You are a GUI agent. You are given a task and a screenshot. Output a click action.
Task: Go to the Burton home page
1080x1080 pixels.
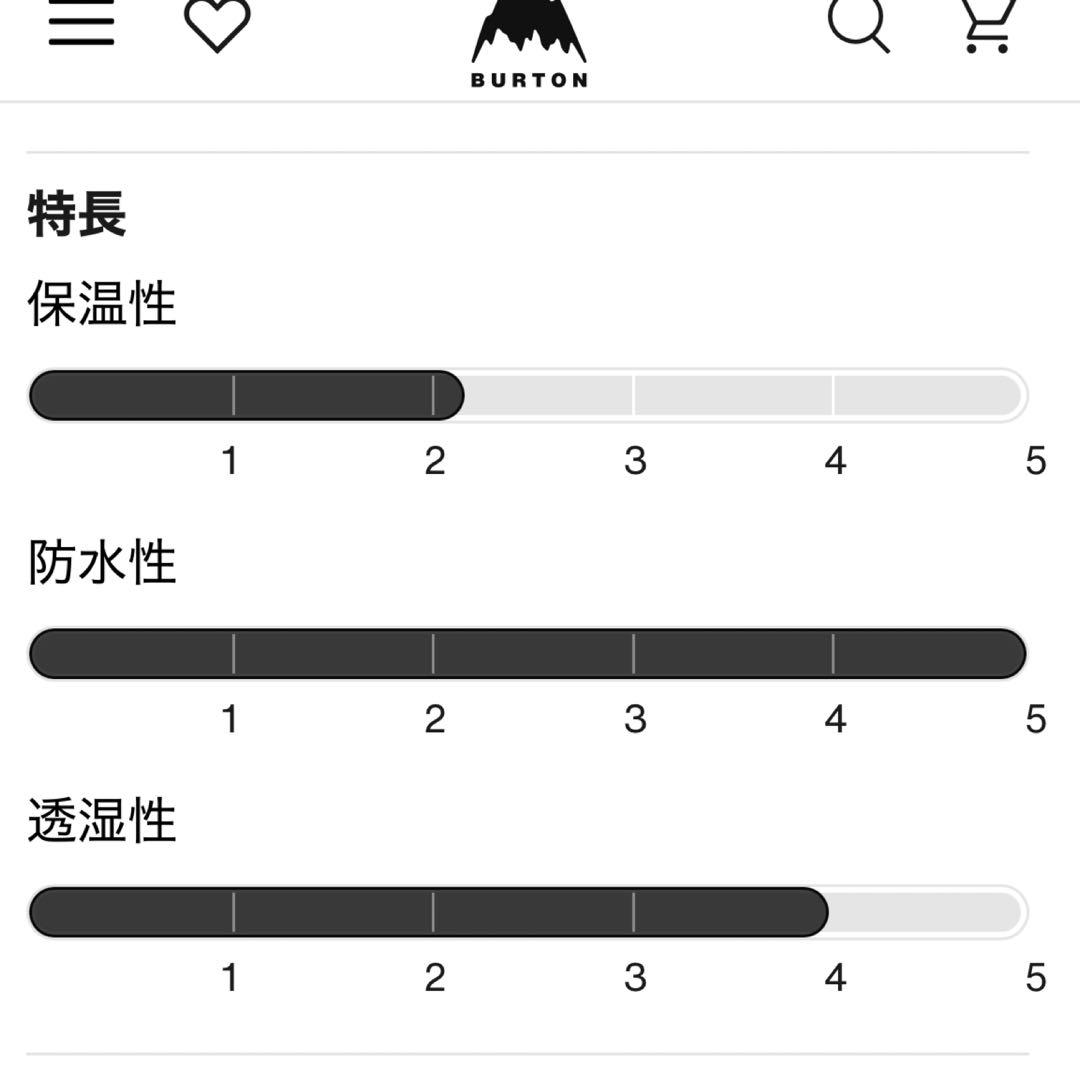[x=529, y=45]
